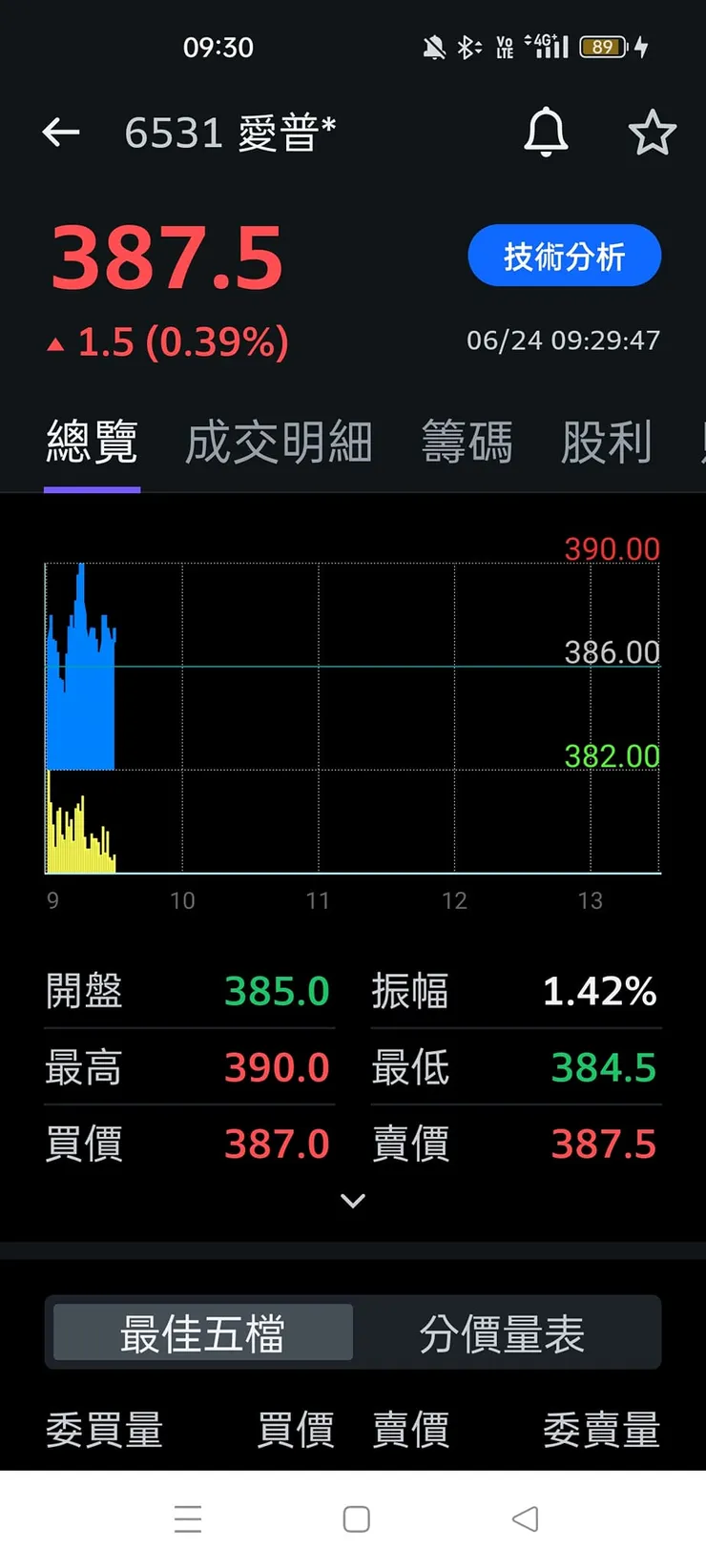Expand more stock details with the chevron
This screenshot has width=706, height=1568.
[x=353, y=1200]
